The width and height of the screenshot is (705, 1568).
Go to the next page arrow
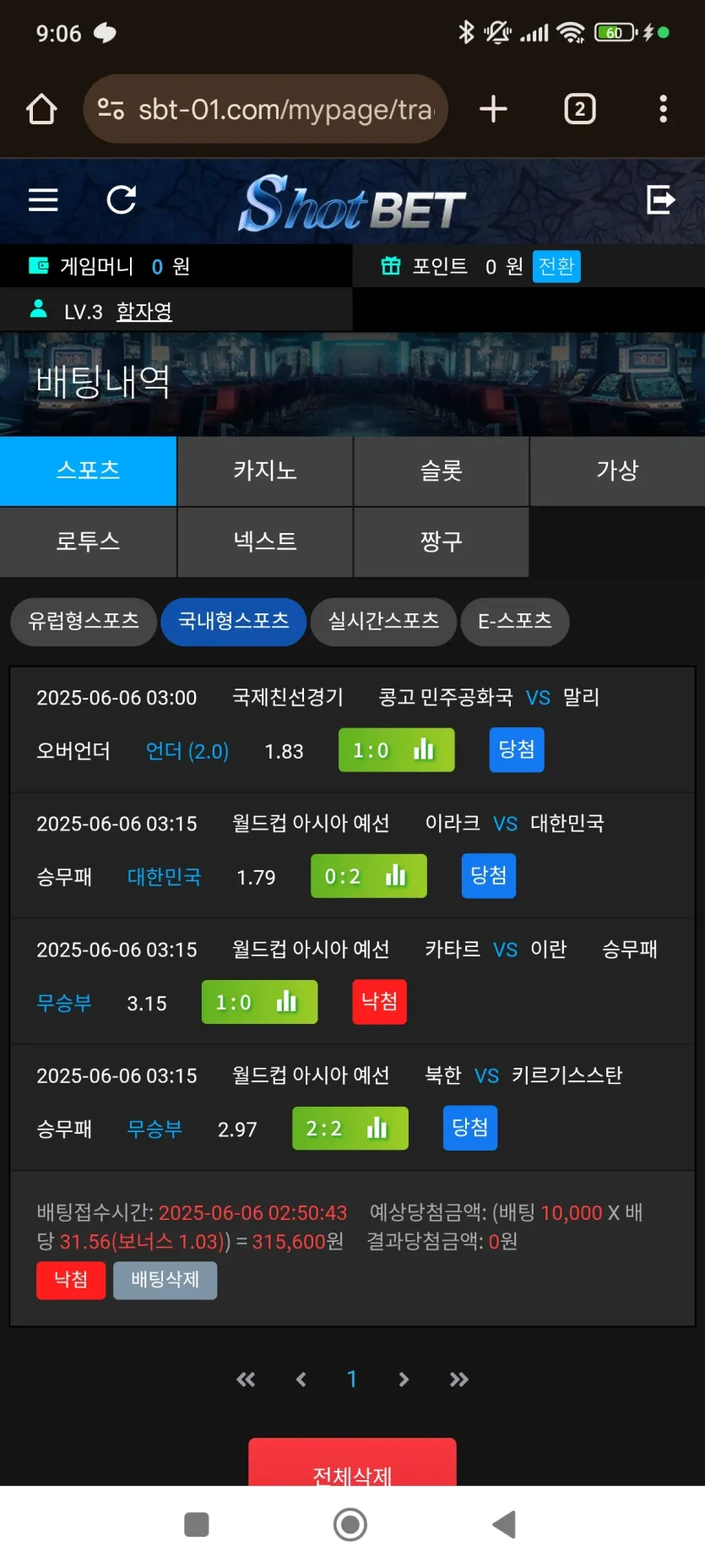[x=404, y=1379]
